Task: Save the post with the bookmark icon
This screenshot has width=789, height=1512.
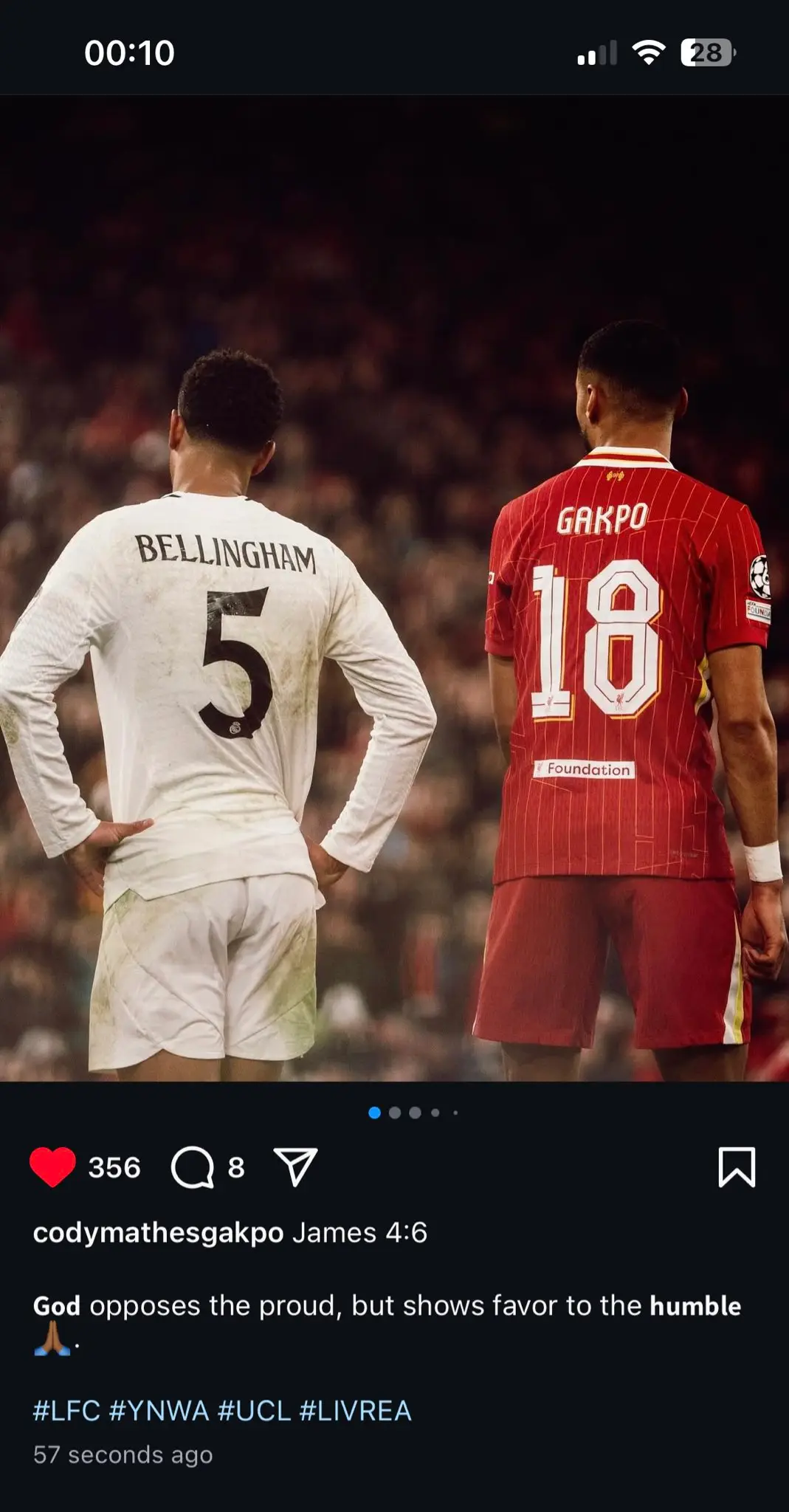Action: point(737,1167)
